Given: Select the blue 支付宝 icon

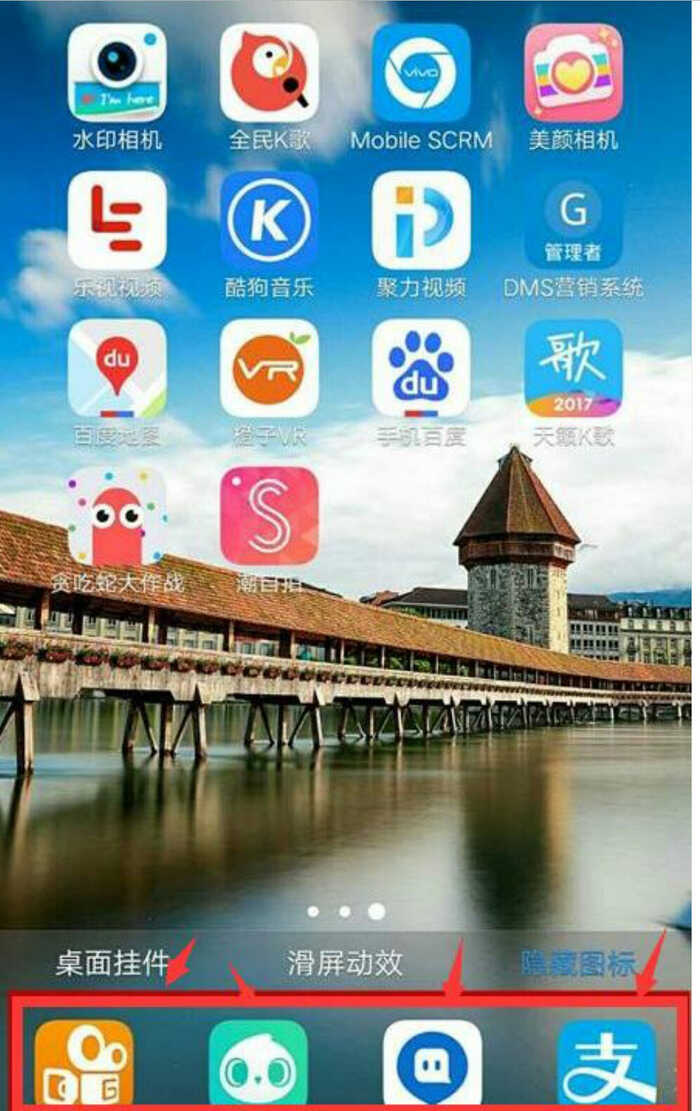Looking at the screenshot, I should 607,1063.
